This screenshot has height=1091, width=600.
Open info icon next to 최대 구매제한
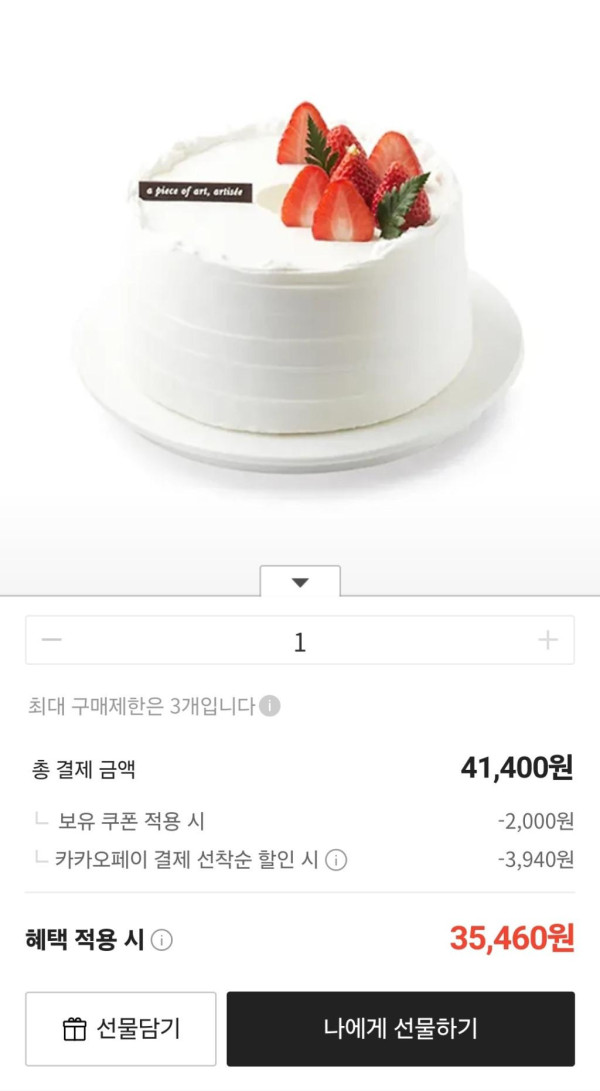270,706
